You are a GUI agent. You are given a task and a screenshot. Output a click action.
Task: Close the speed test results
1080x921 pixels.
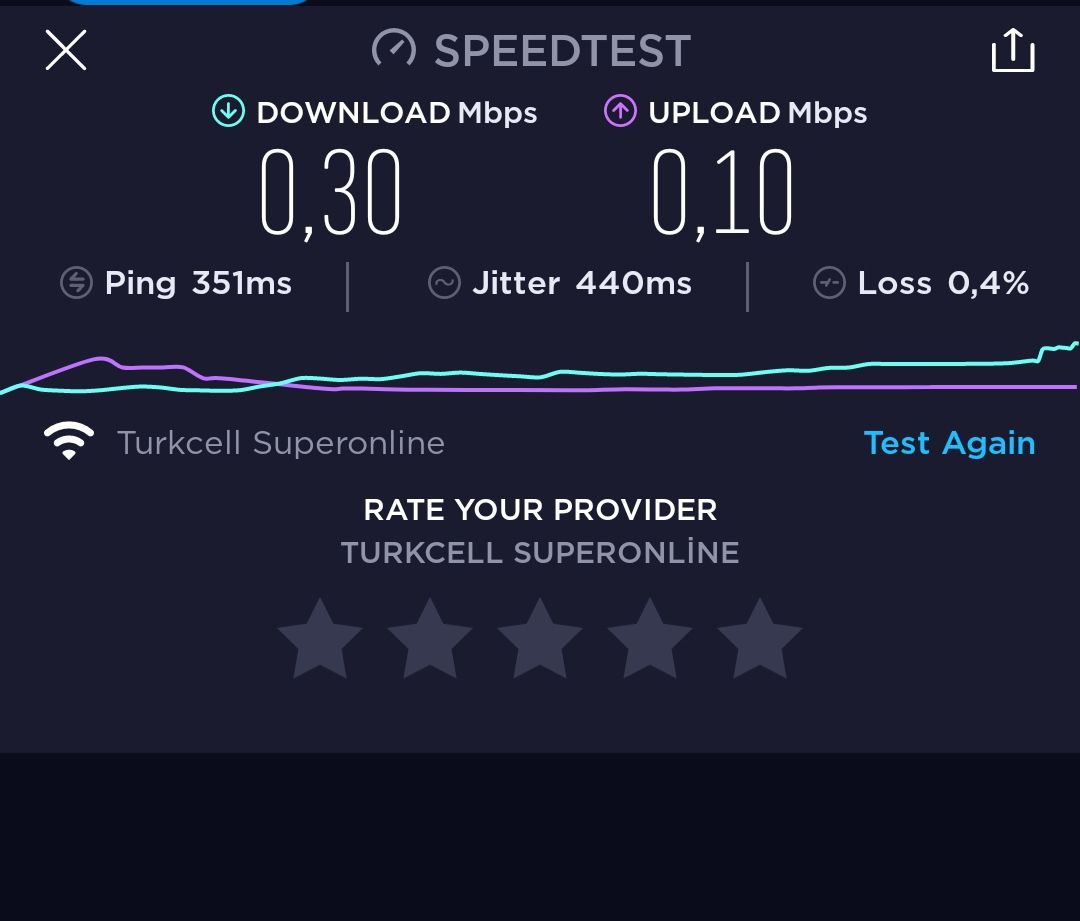(66, 50)
